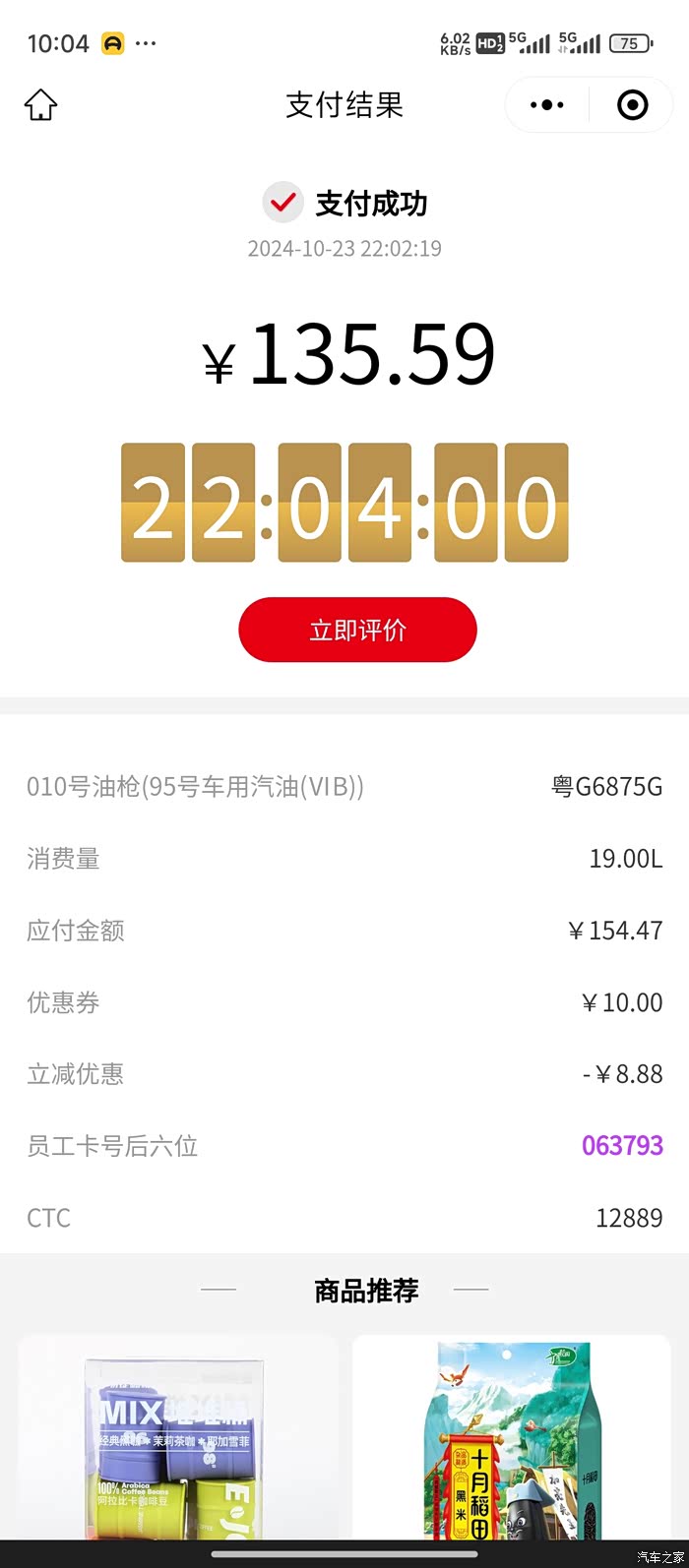Screen dimensions: 689x1568
Task: Tap the home icon in header
Action: [40, 104]
